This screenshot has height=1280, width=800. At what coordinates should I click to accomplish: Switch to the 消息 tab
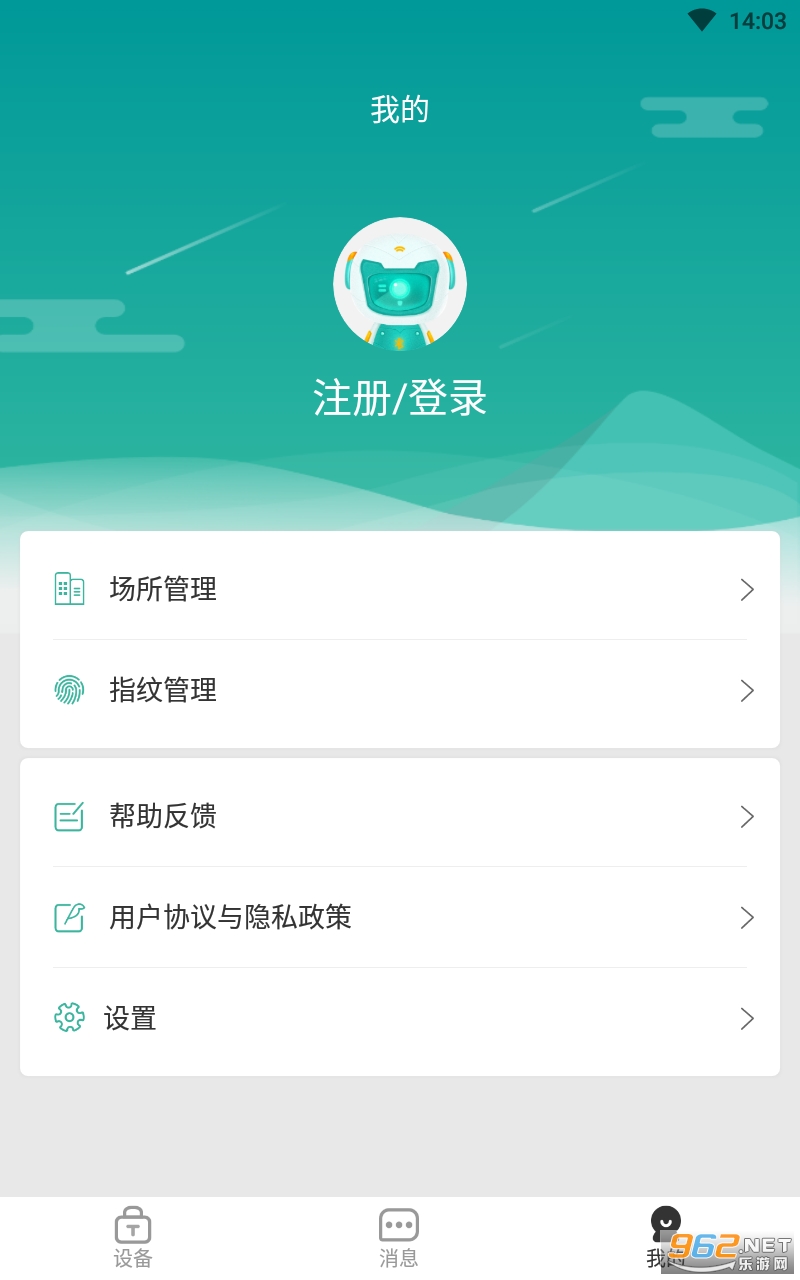tap(399, 1238)
